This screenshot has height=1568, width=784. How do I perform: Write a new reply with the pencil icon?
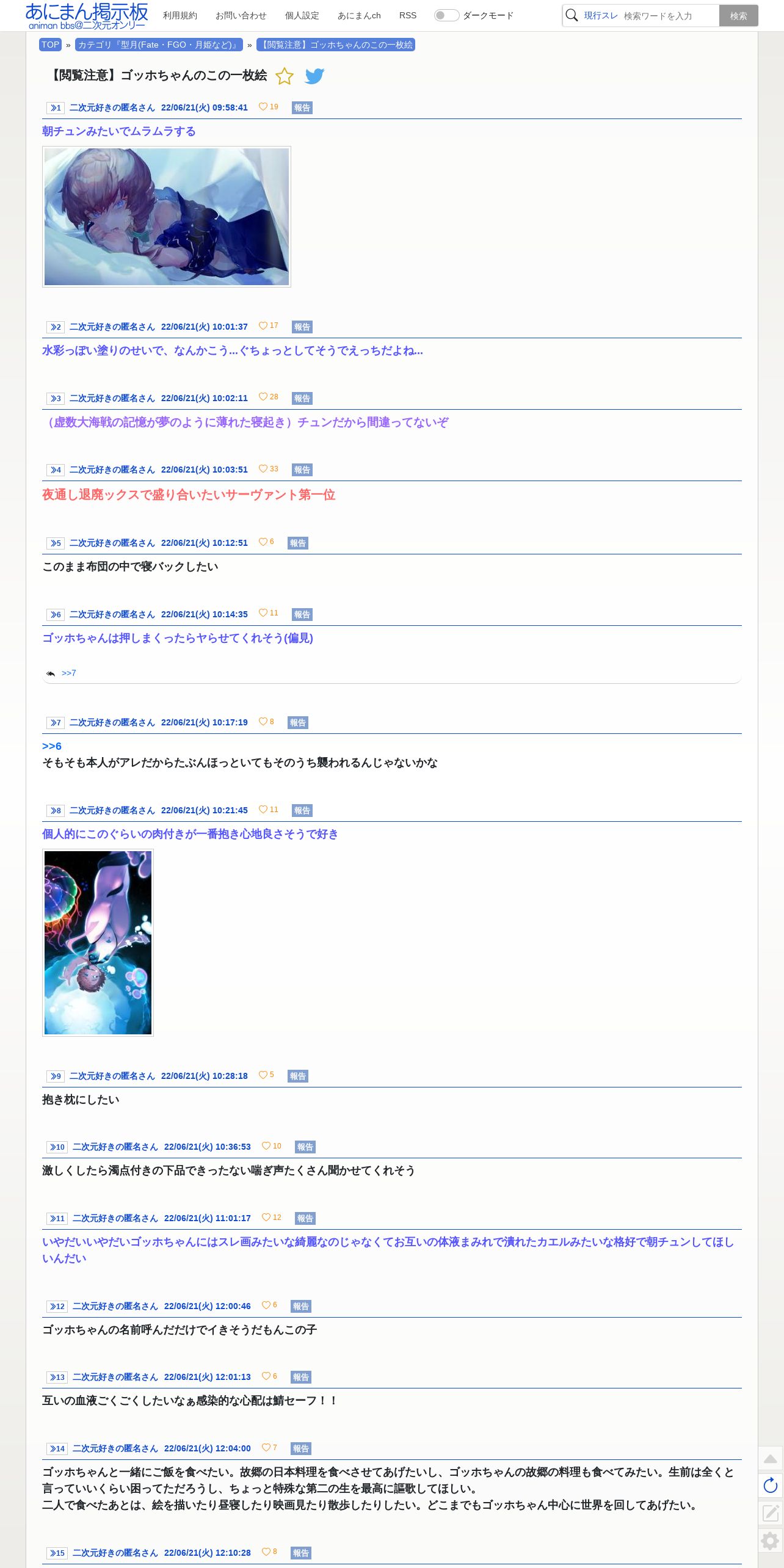771,1512
